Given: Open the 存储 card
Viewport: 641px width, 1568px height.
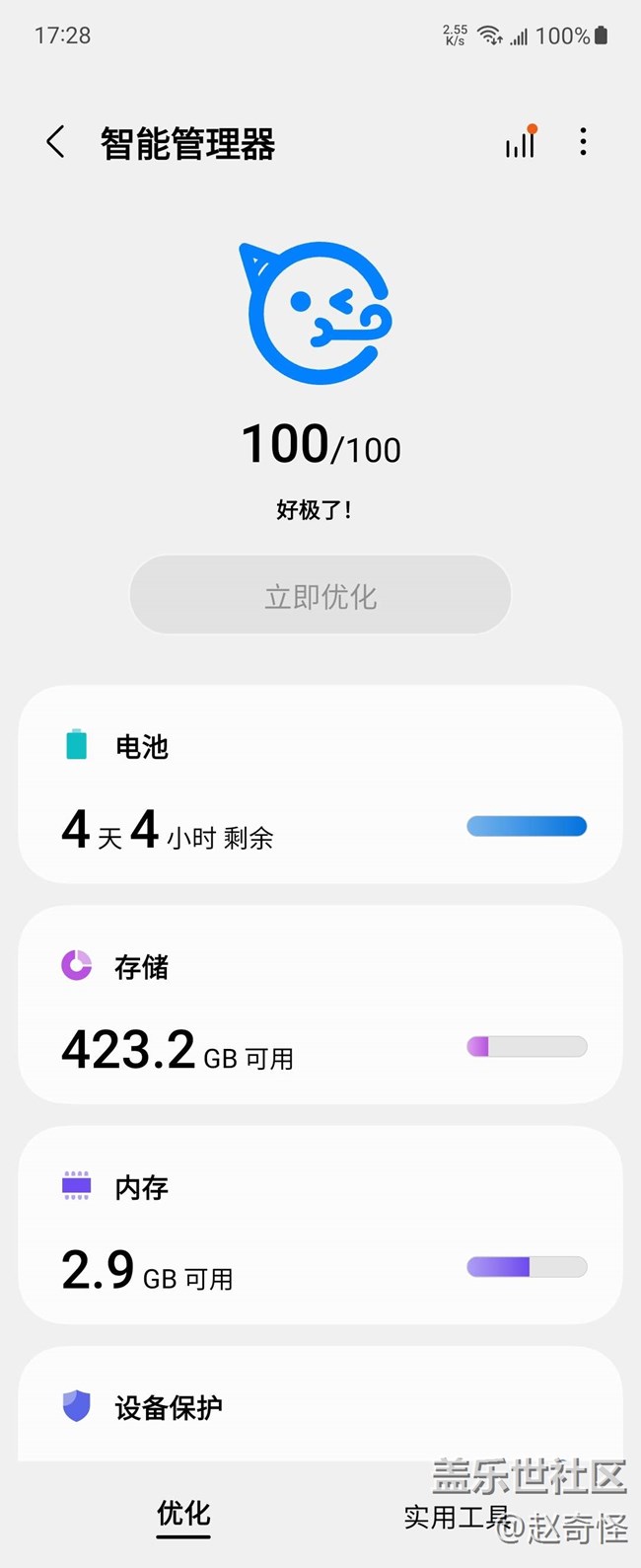Looking at the screenshot, I should 320,1005.
